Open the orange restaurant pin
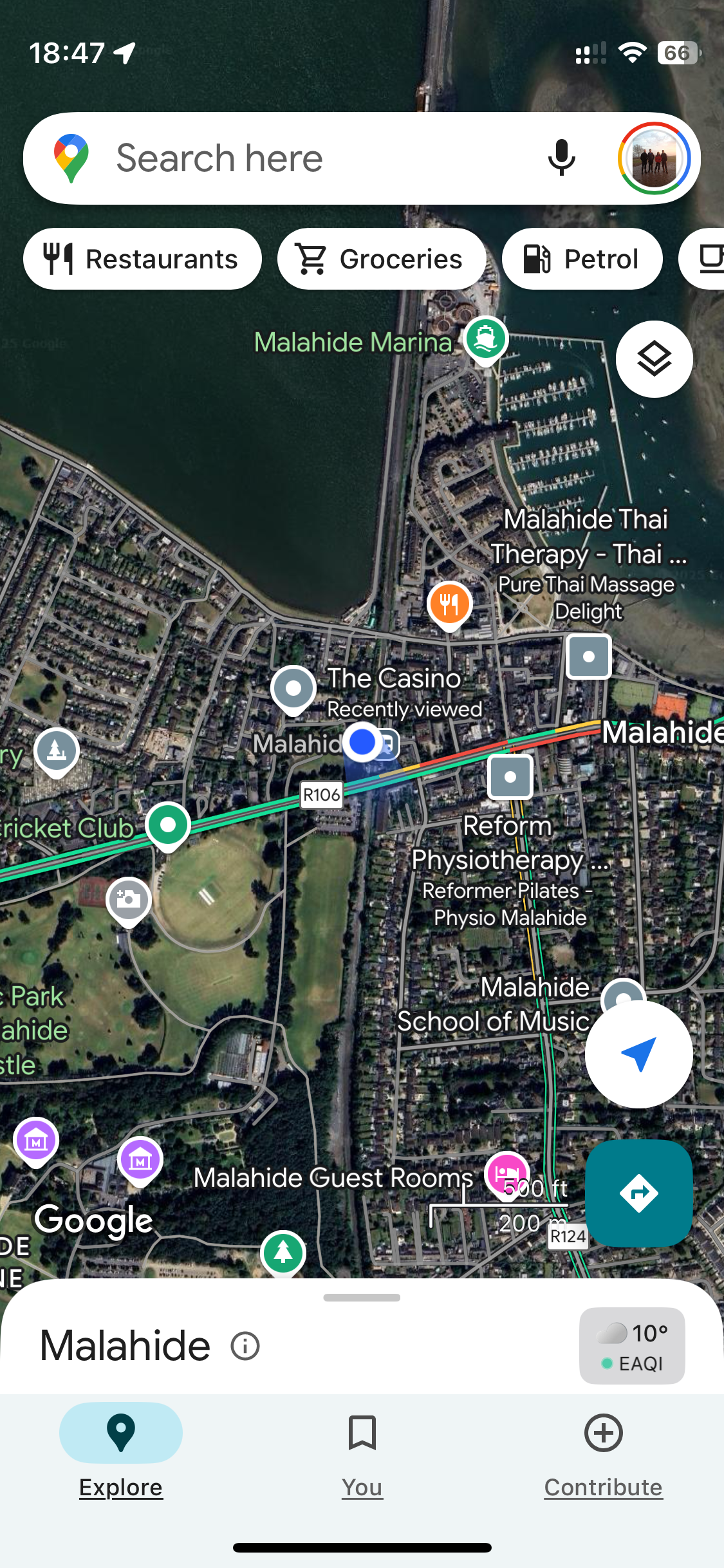Screen dimensions: 724x1568 point(449,605)
